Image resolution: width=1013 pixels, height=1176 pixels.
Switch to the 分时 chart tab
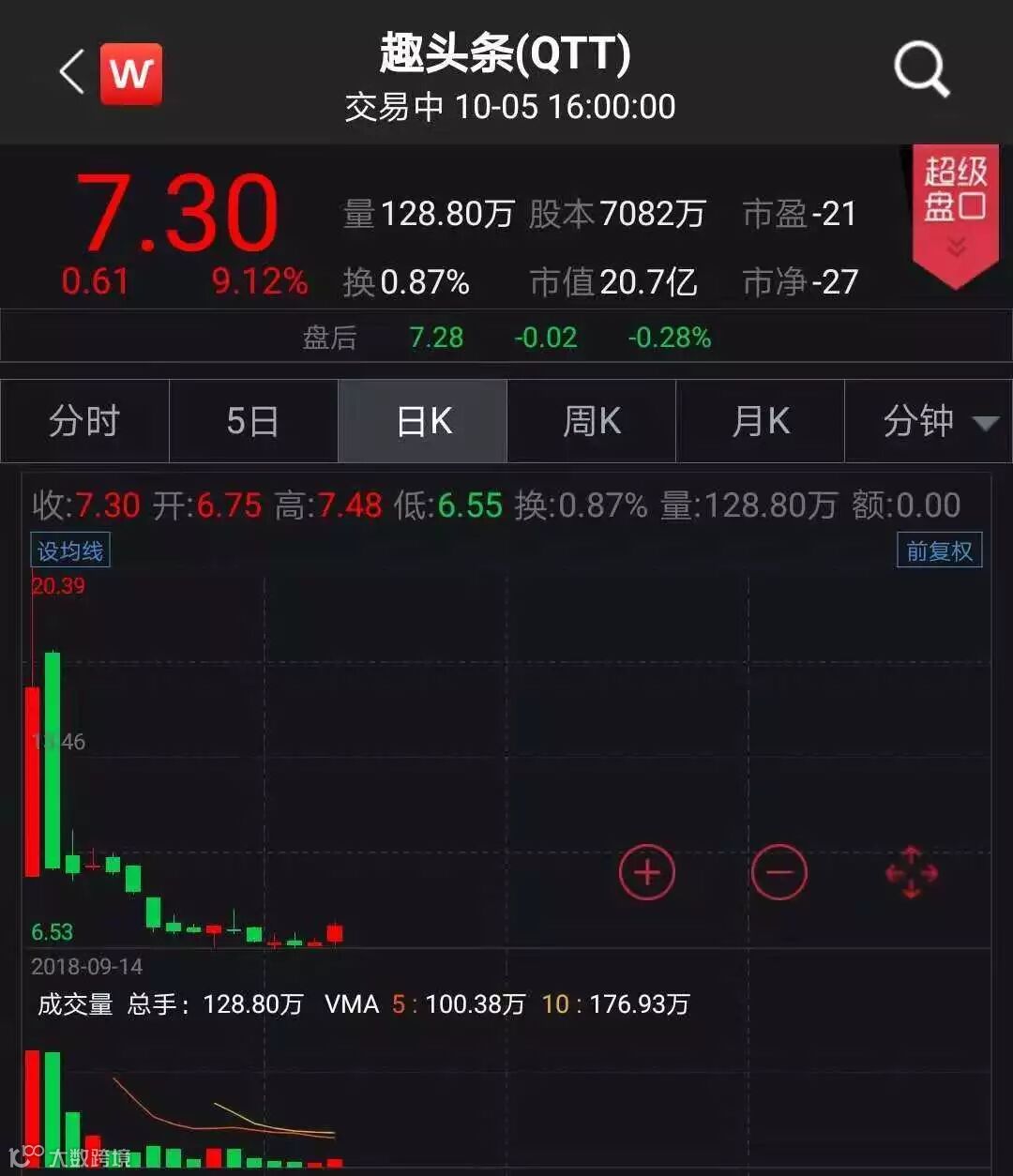click(84, 421)
